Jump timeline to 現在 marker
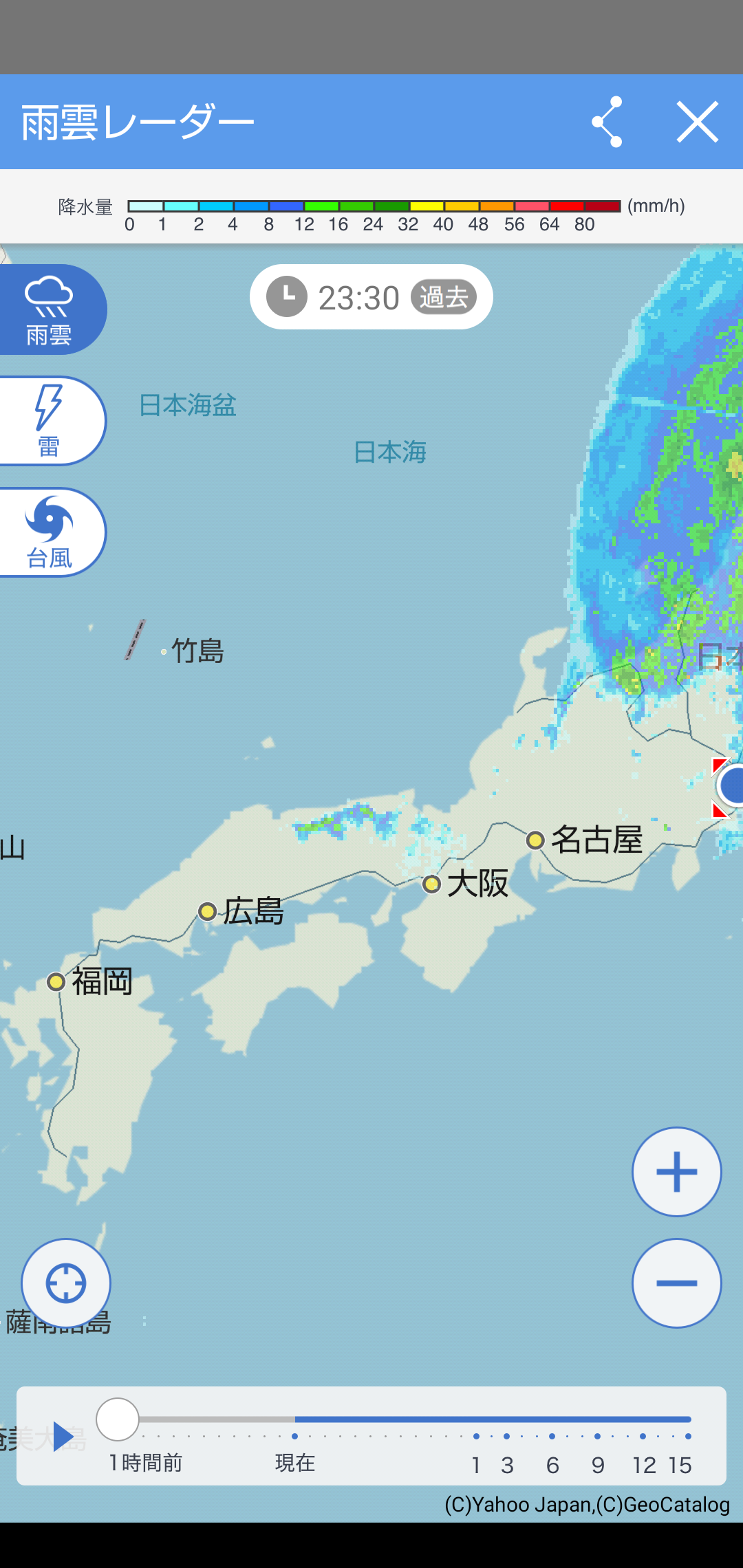The height and width of the screenshot is (1568, 743). (295, 1436)
